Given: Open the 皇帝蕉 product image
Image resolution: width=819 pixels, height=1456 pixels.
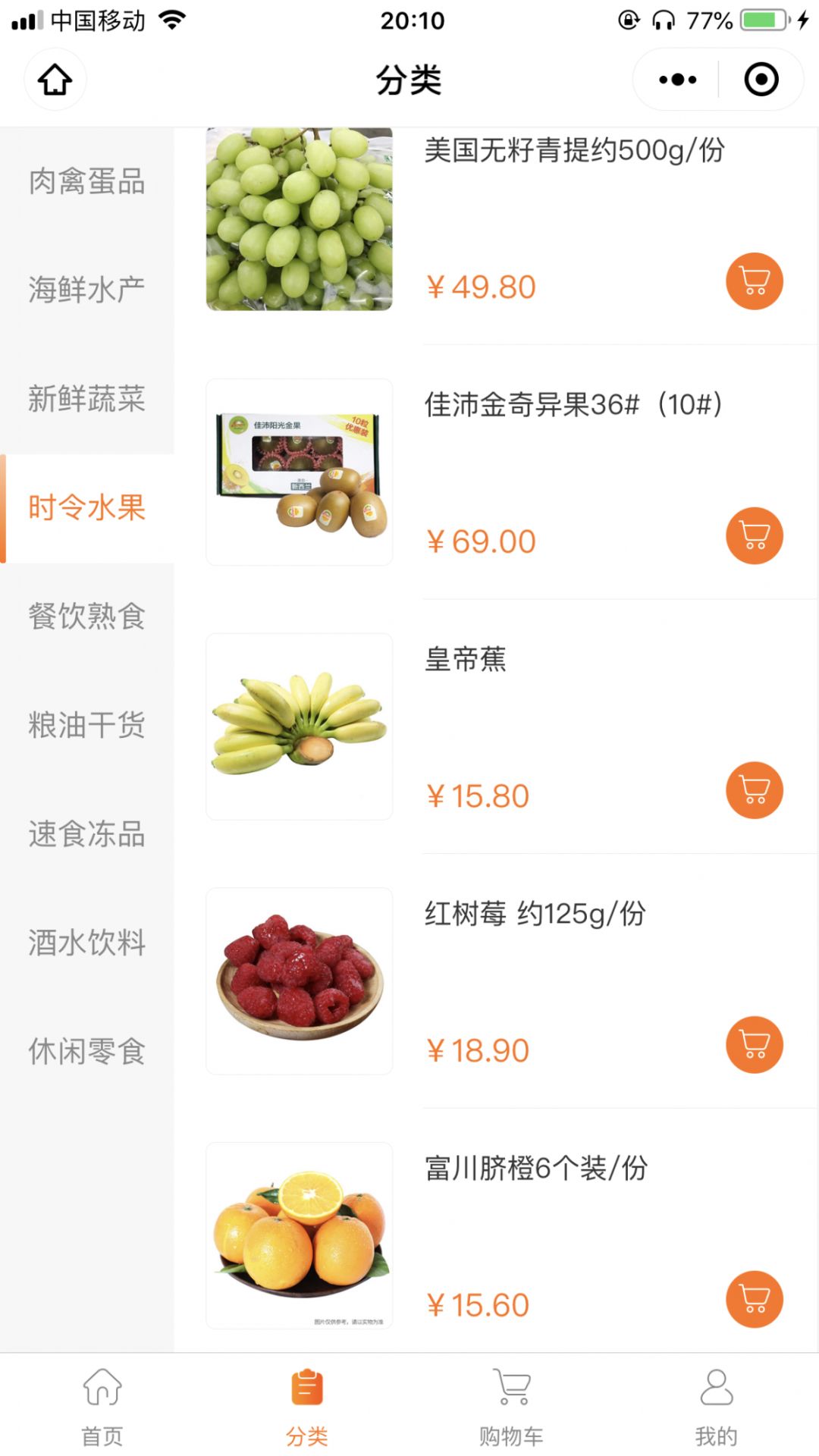Looking at the screenshot, I should click(x=300, y=726).
